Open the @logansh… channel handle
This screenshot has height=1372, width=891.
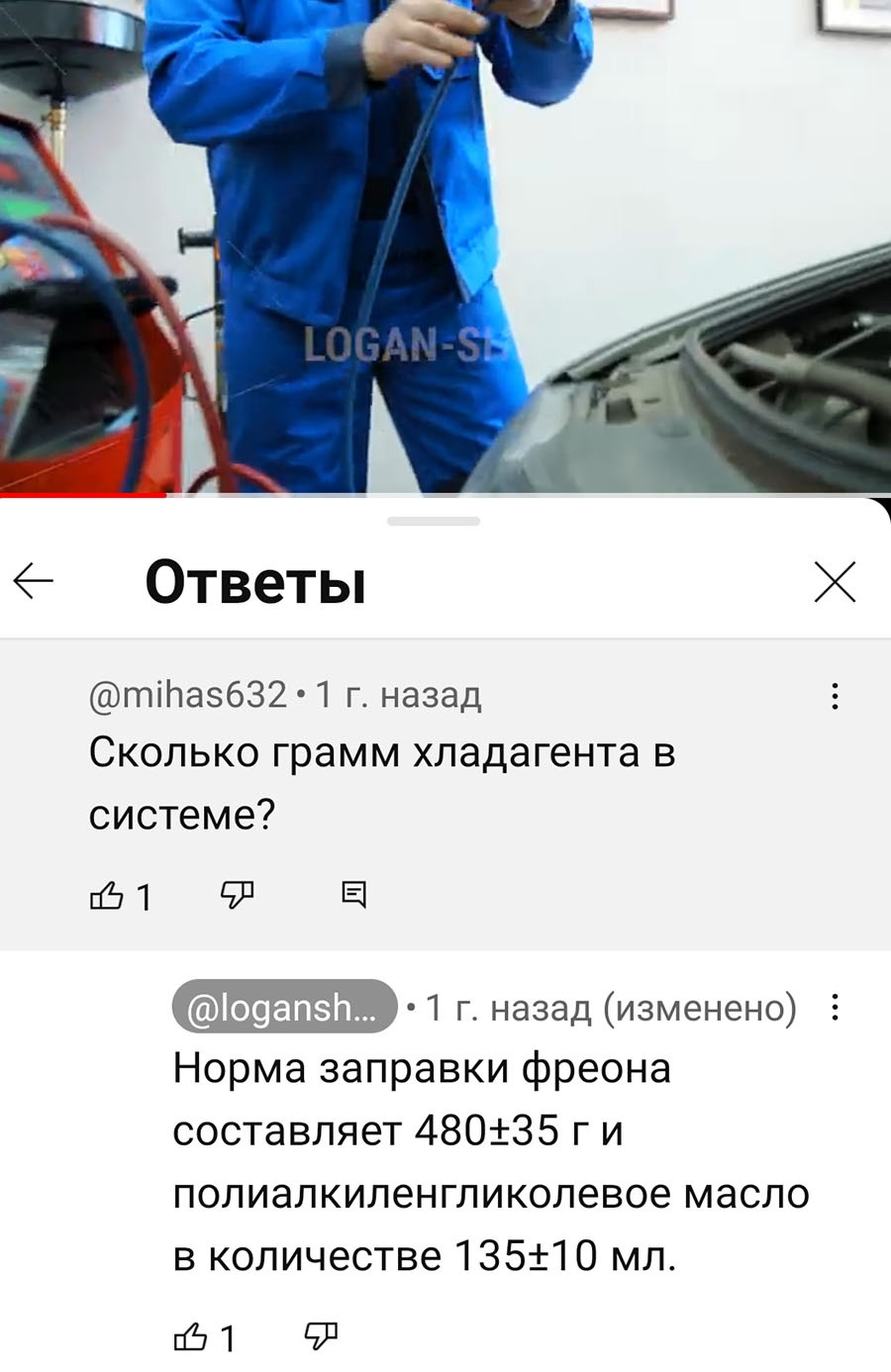(284, 1008)
